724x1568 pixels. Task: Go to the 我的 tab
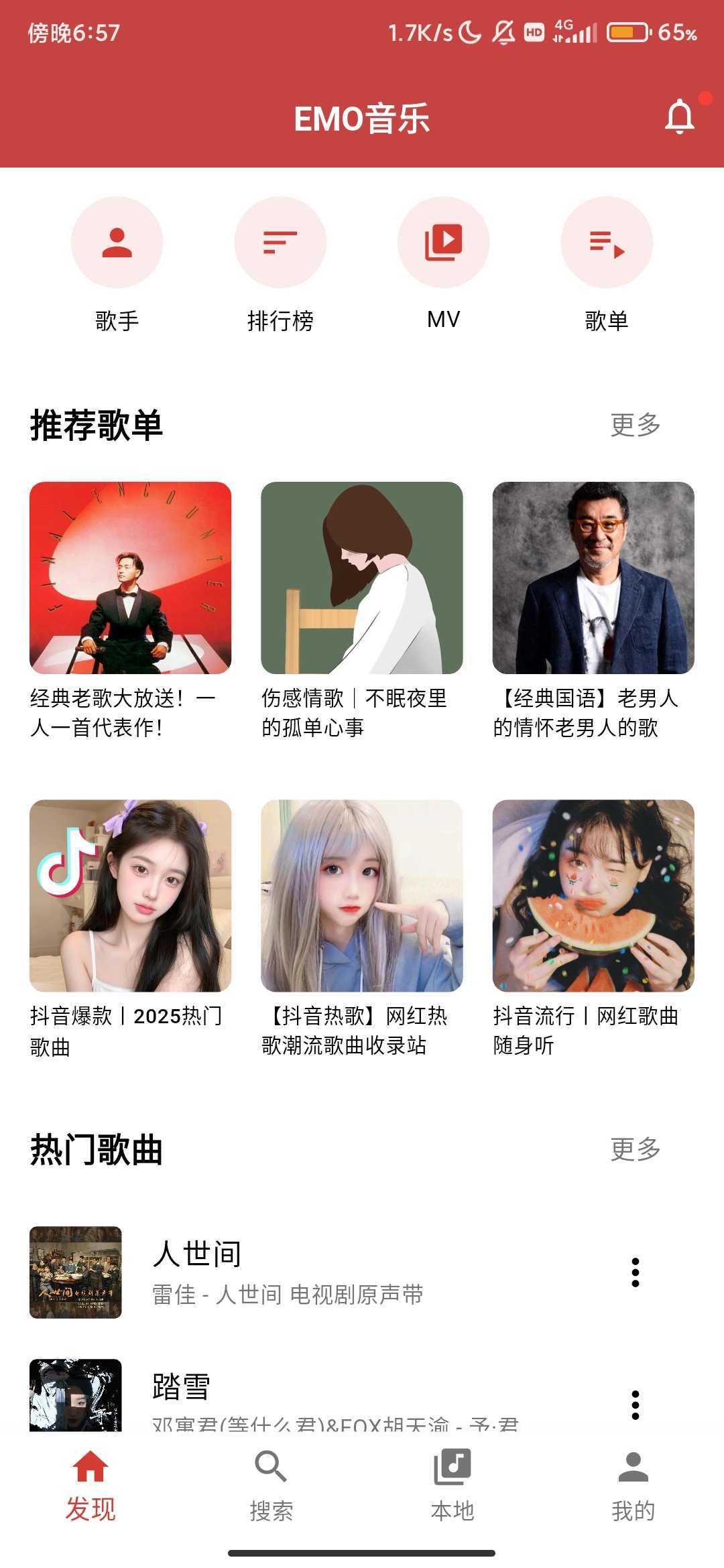(x=633, y=1484)
